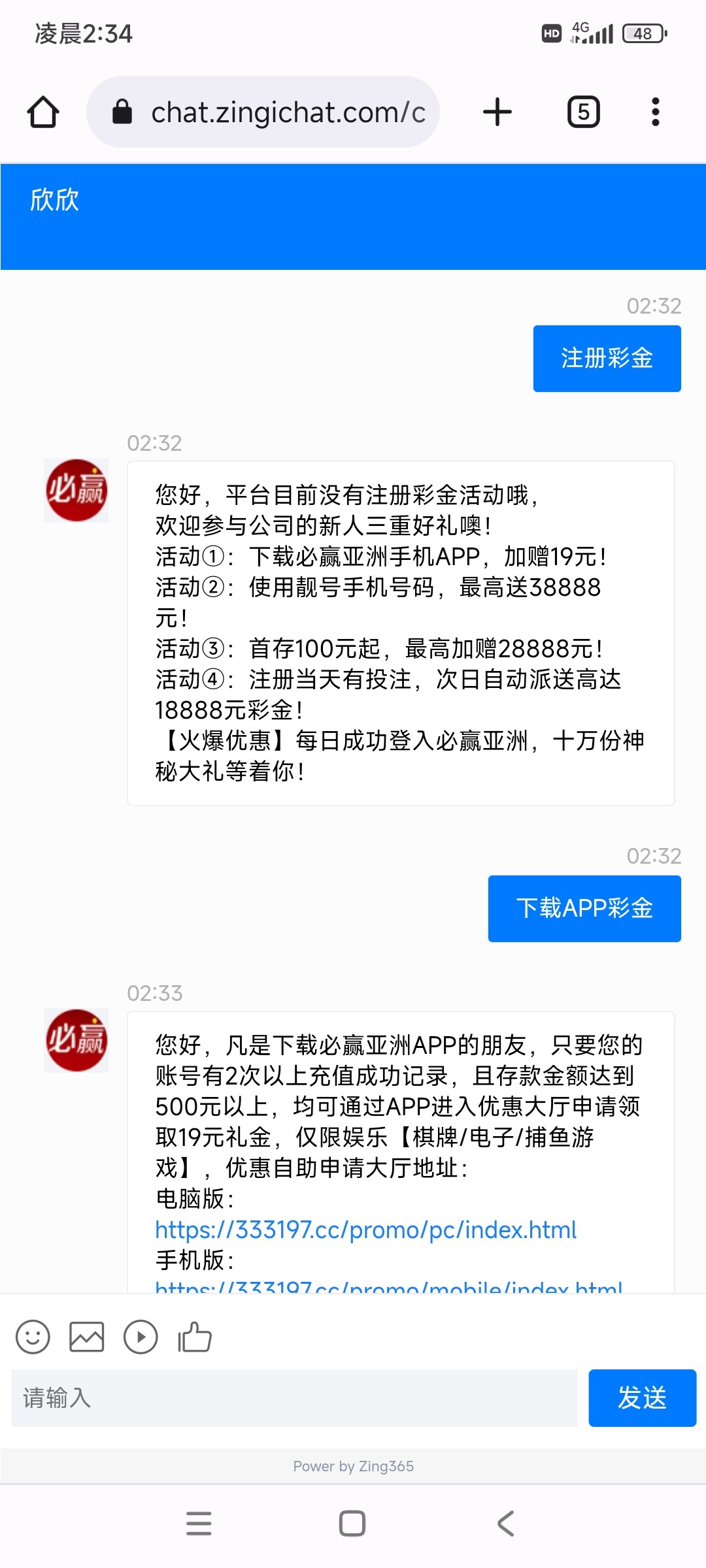Select the 欣欣 chat header title
Viewport: 706px width, 1568px height.
point(55,201)
